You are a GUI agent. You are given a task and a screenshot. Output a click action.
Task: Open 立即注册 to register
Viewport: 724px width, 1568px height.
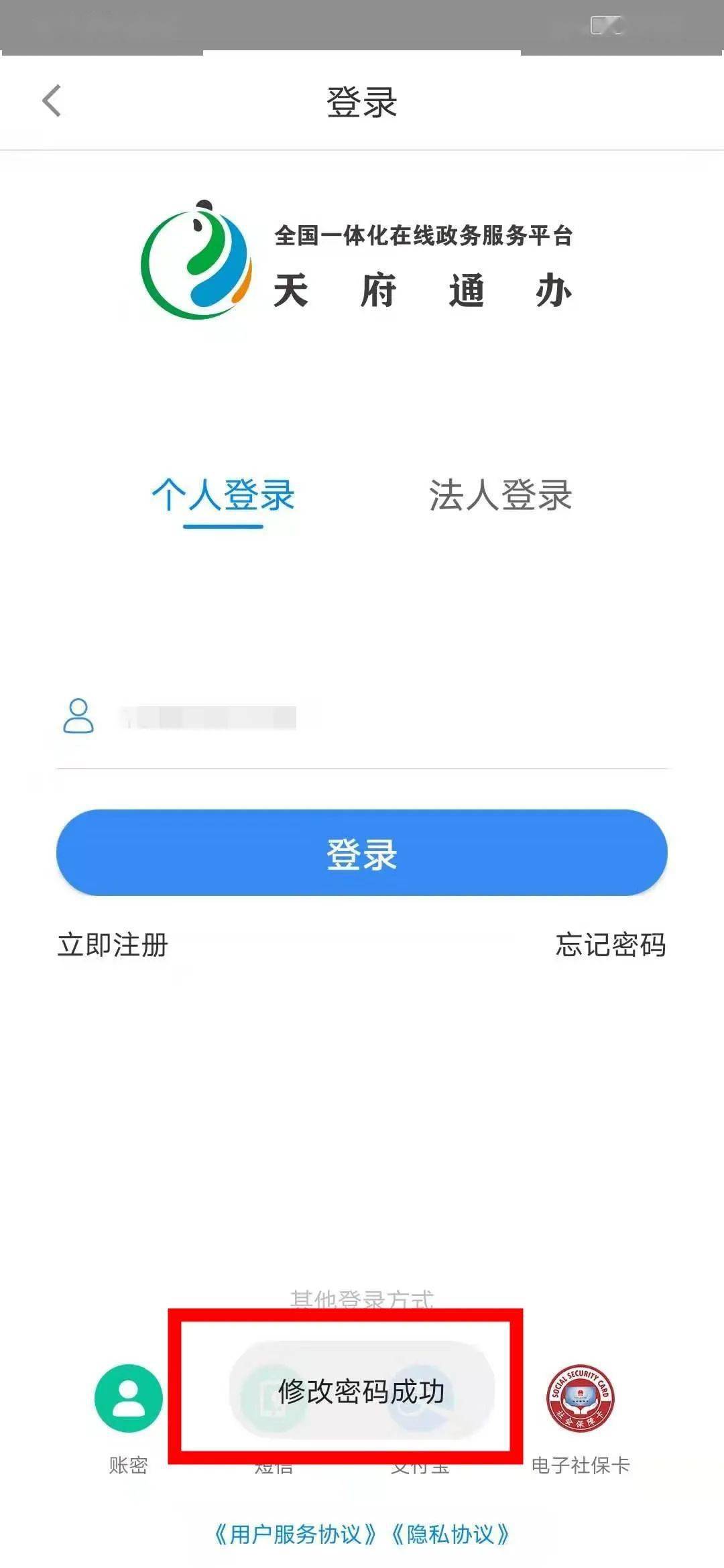pyautogui.click(x=113, y=945)
